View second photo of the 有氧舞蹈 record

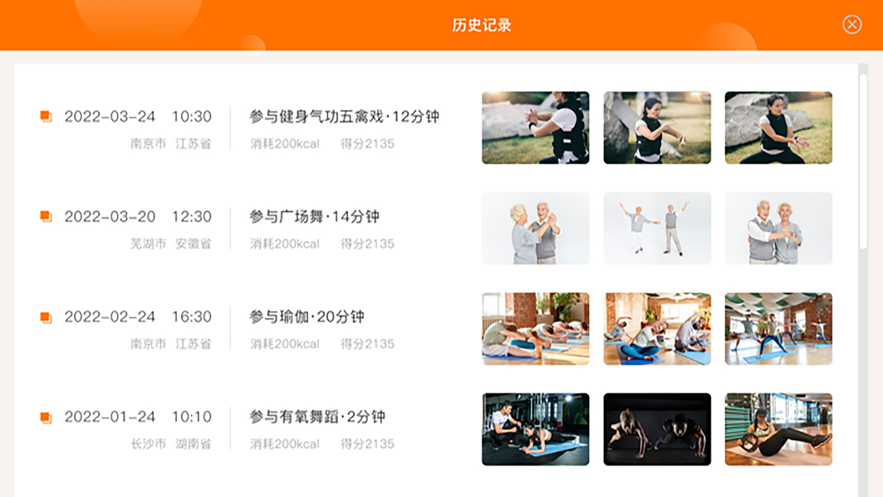pyautogui.click(x=657, y=428)
